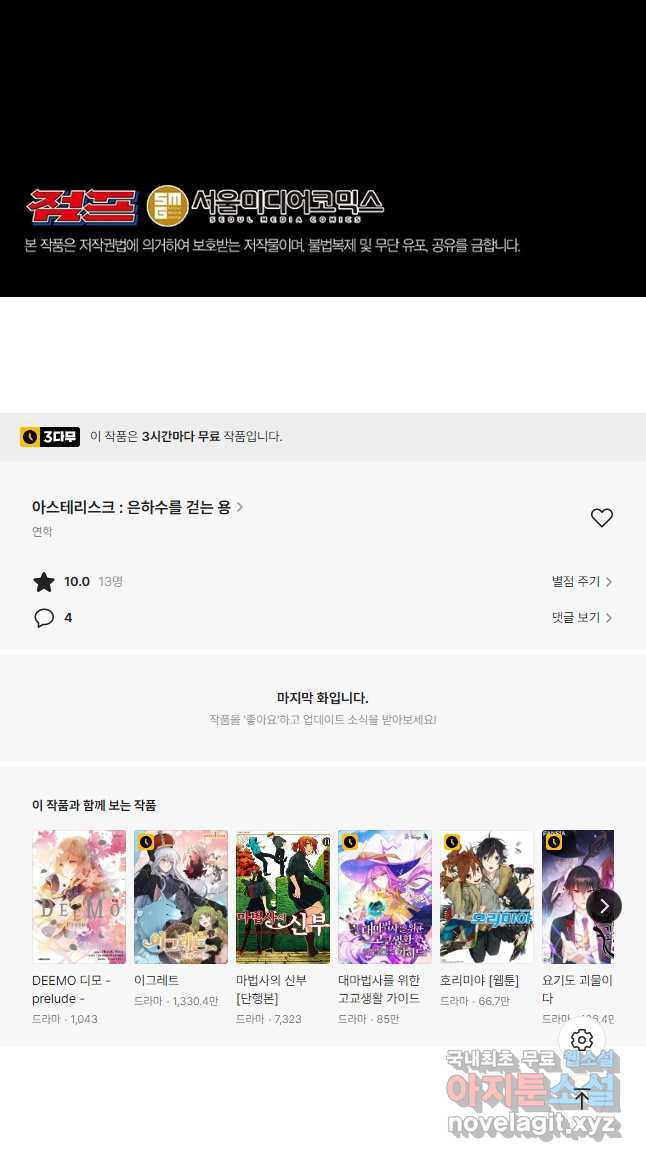The width and height of the screenshot is (646, 1162).
Task: Like this series with the heart icon
Action: click(601, 518)
